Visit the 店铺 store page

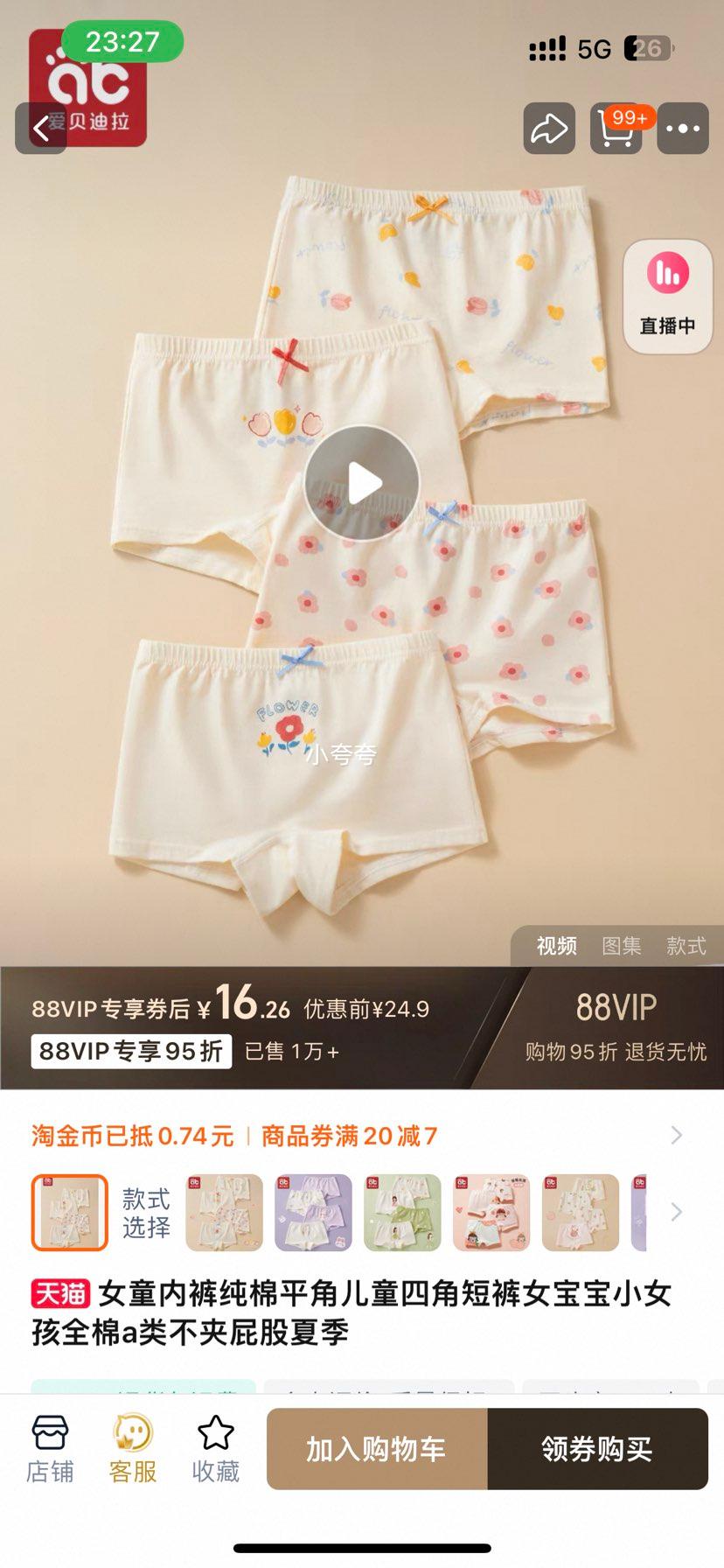click(50, 1449)
